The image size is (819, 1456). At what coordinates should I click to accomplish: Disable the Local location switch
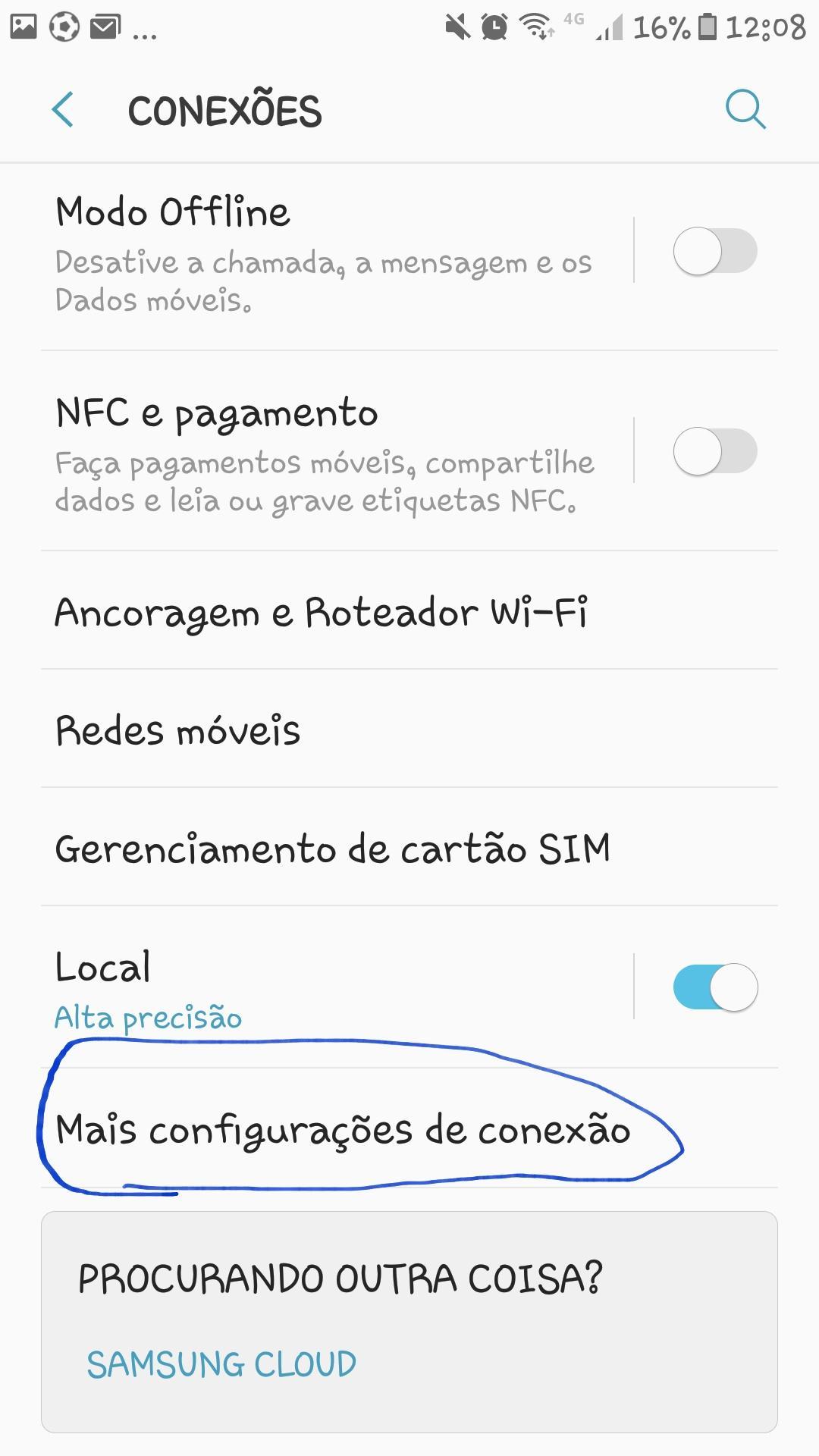click(715, 987)
